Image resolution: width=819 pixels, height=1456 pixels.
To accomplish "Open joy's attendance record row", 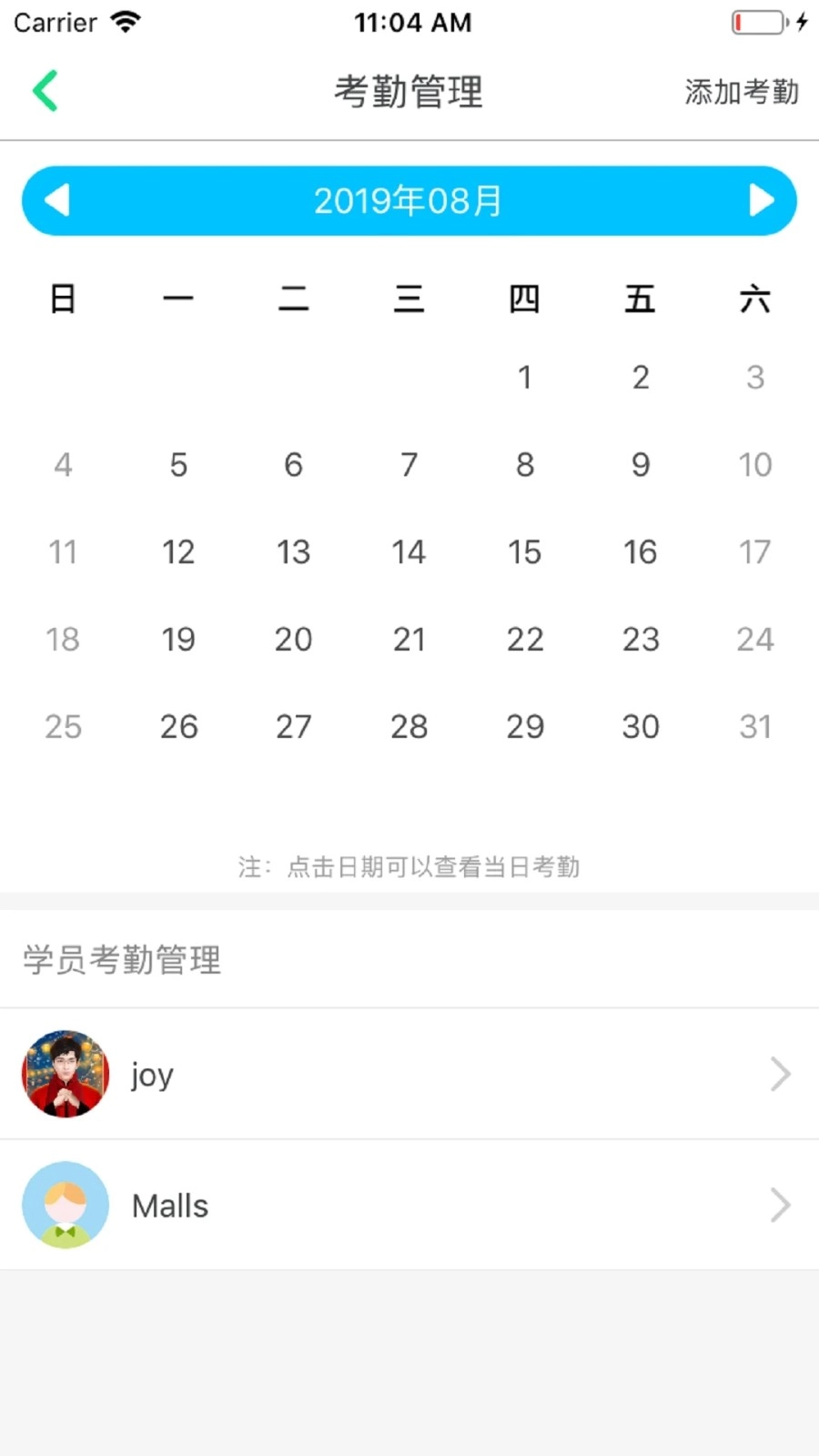I will coord(409,1074).
